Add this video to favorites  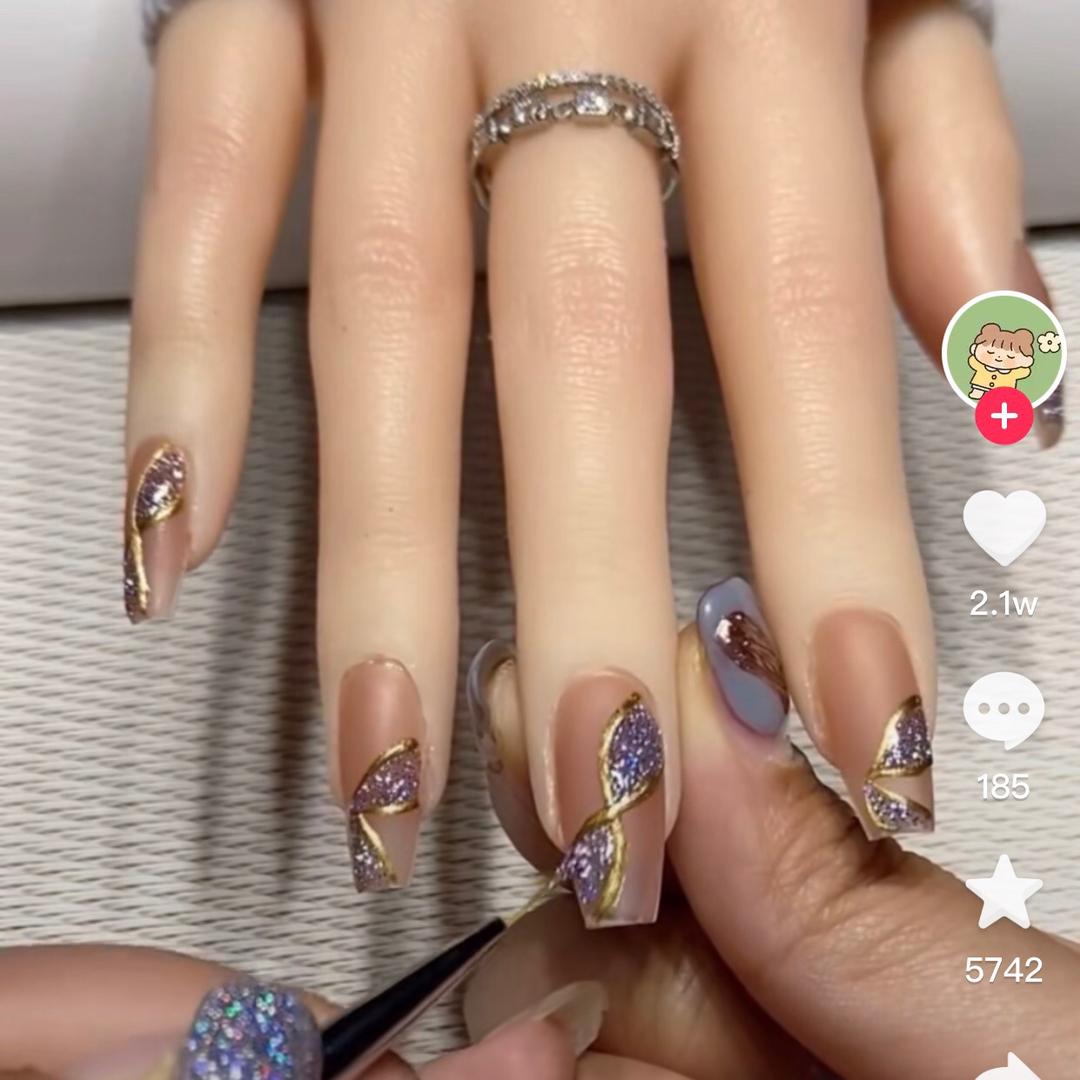(1004, 892)
